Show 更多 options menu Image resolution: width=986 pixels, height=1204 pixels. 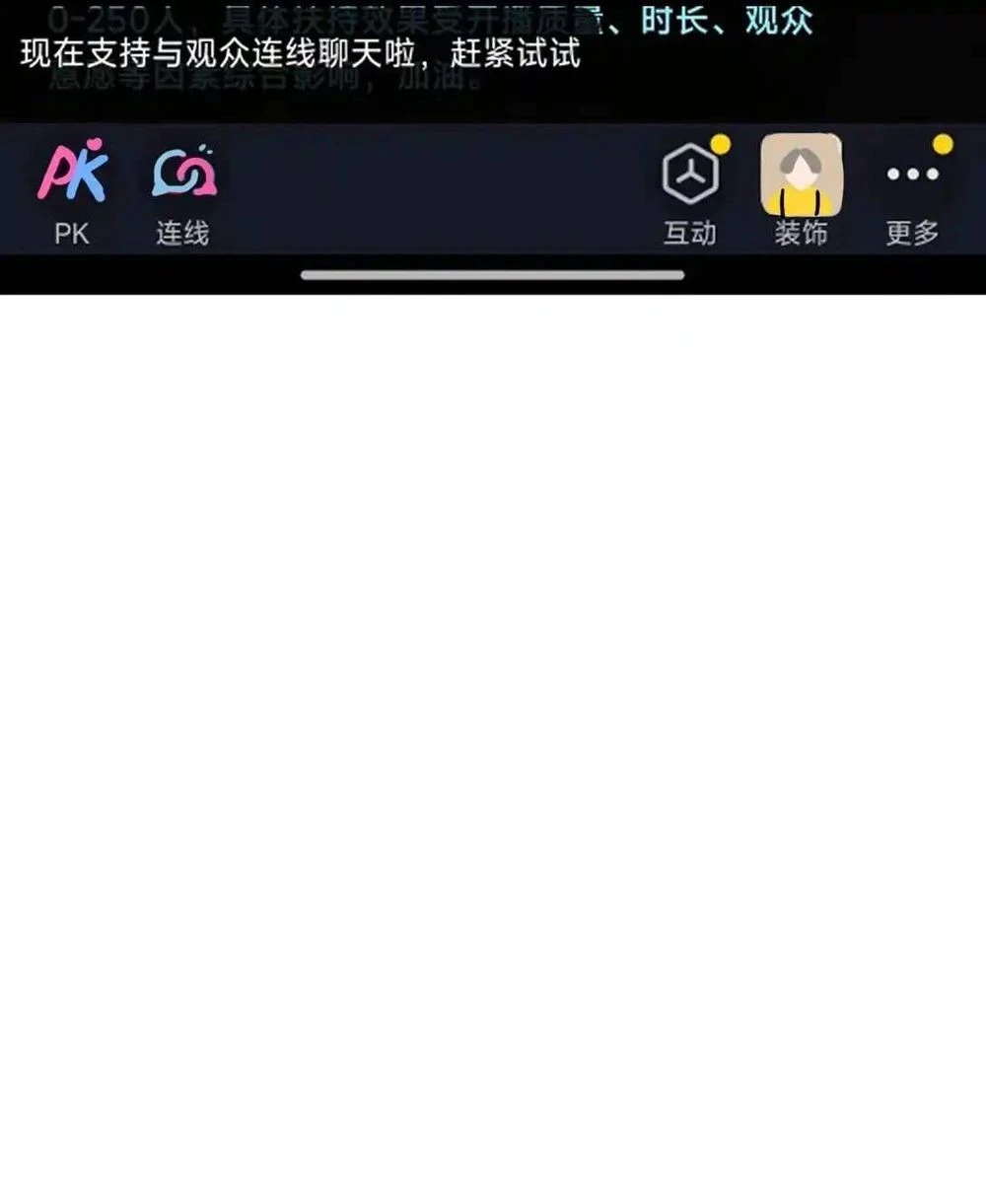click(913, 192)
